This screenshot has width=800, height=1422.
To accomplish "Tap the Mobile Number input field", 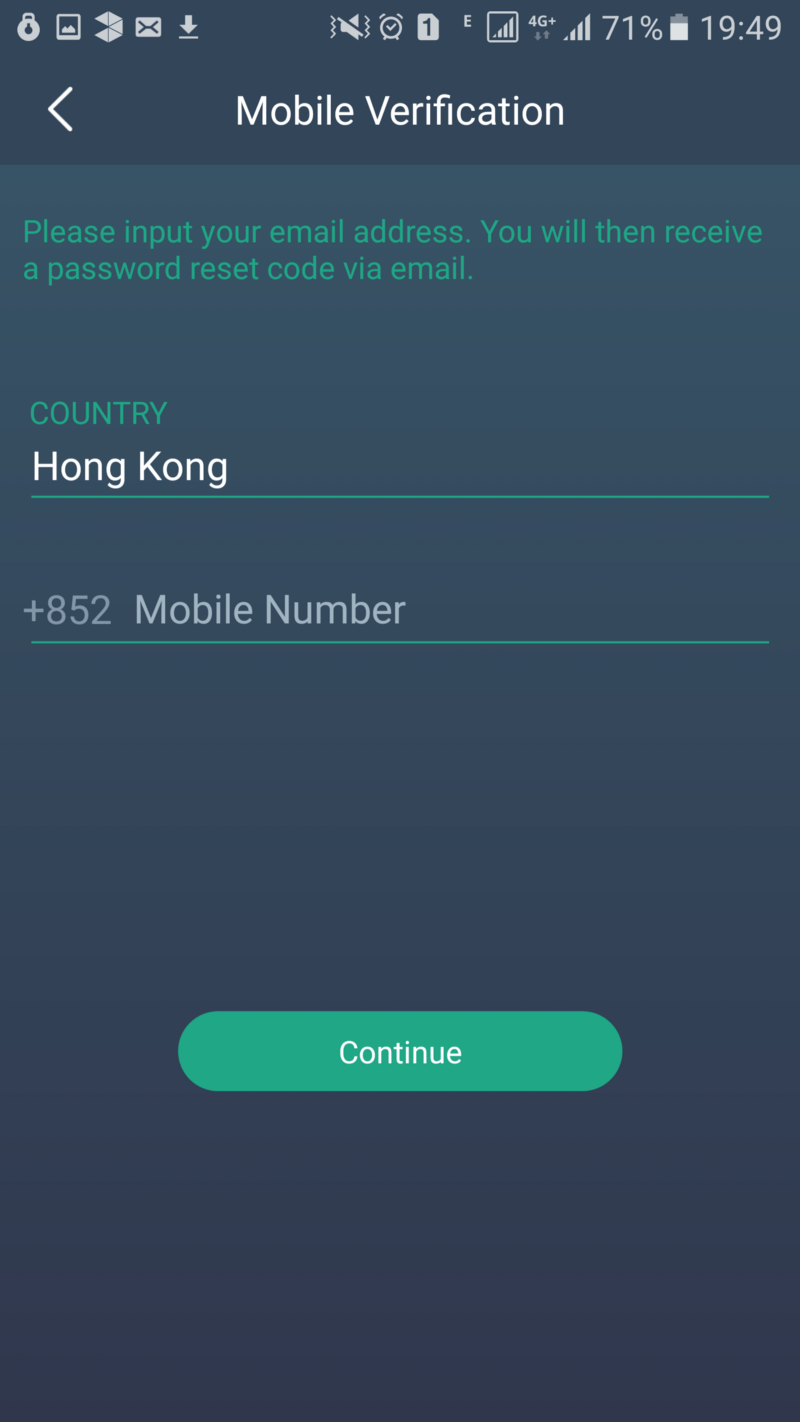I will pos(450,610).
